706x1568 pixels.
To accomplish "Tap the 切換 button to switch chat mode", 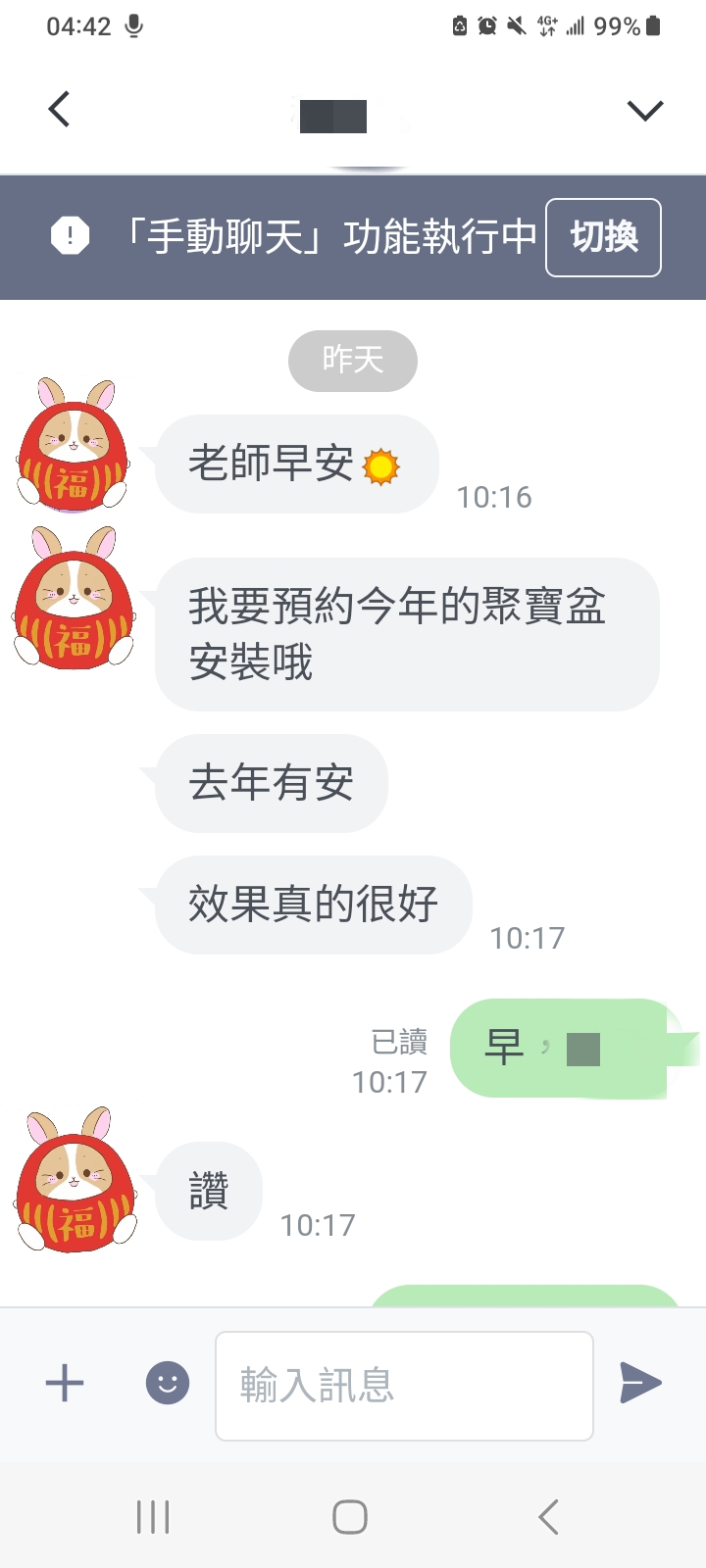I will coord(603,237).
